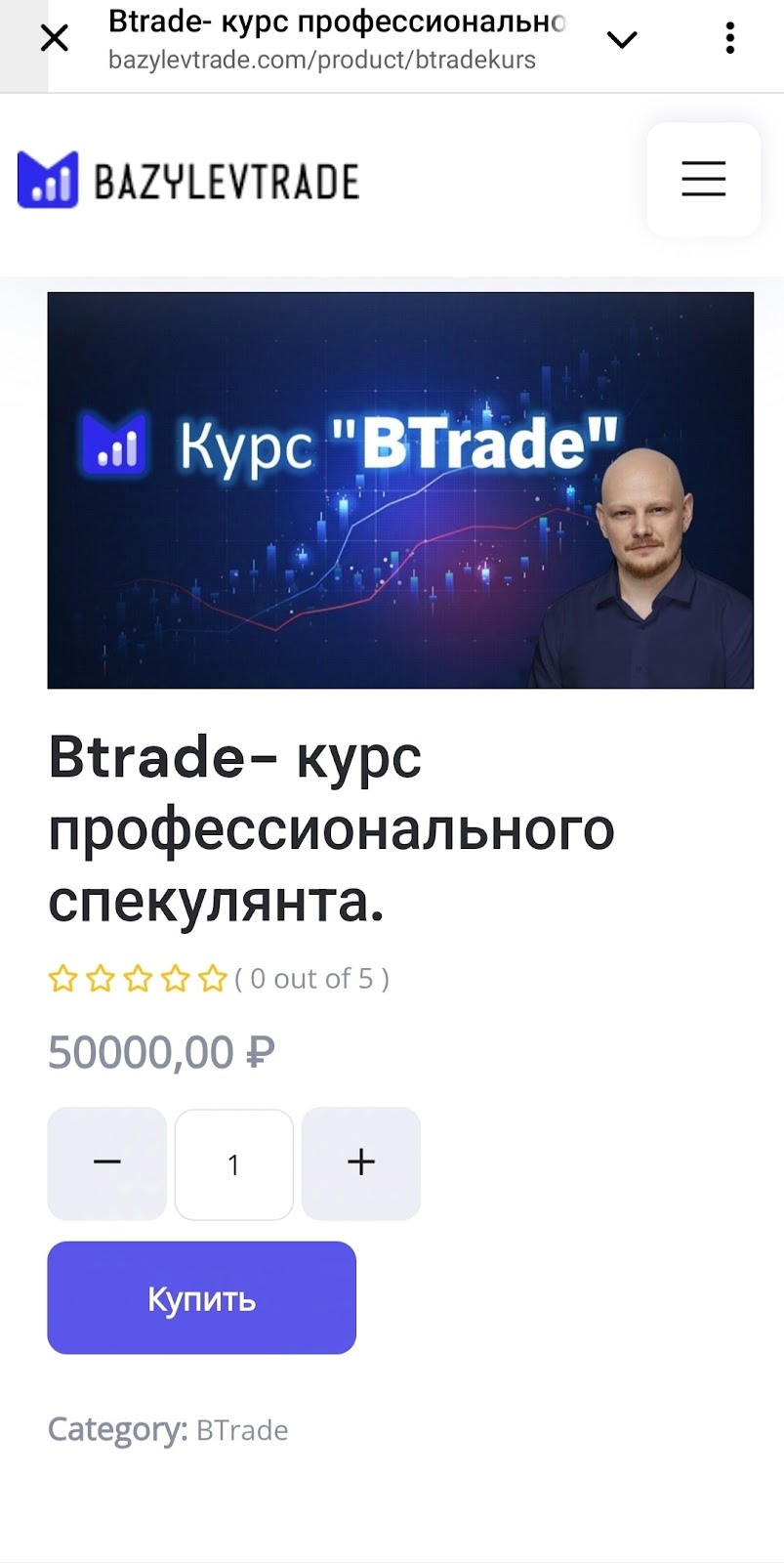This screenshot has width=784, height=1563.
Task: Decrease quantity with minus button
Action: tap(107, 1162)
